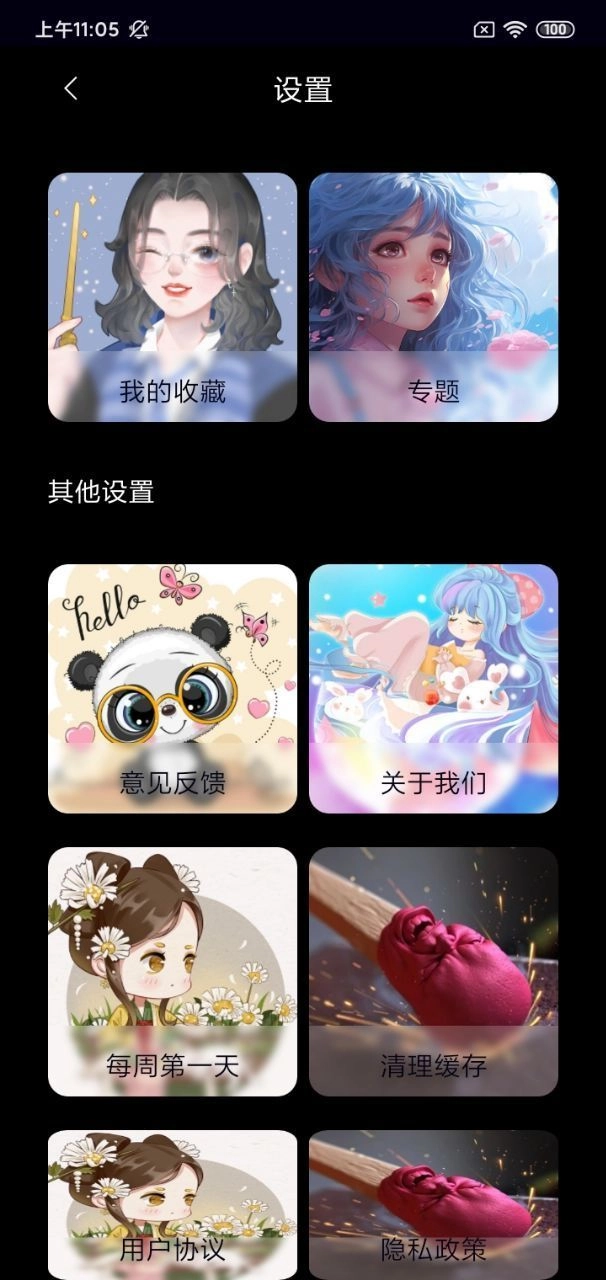View the 用户协议 card

coord(172,1205)
